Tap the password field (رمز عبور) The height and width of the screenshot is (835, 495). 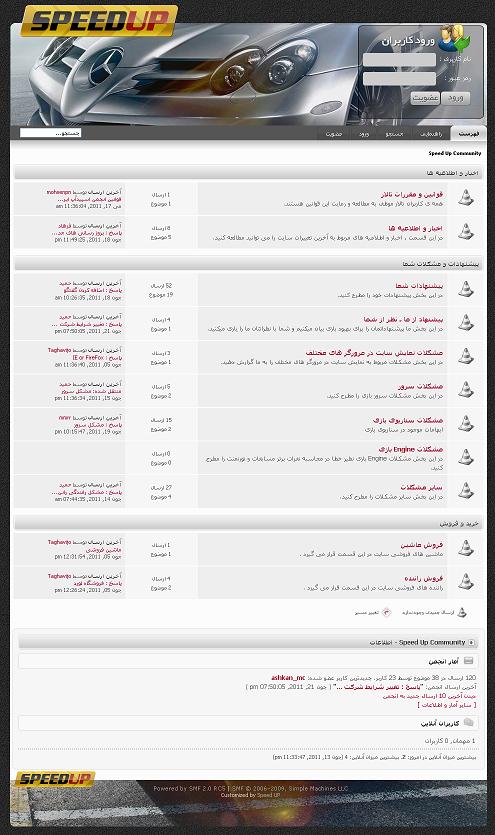pyautogui.click(x=399, y=79)
